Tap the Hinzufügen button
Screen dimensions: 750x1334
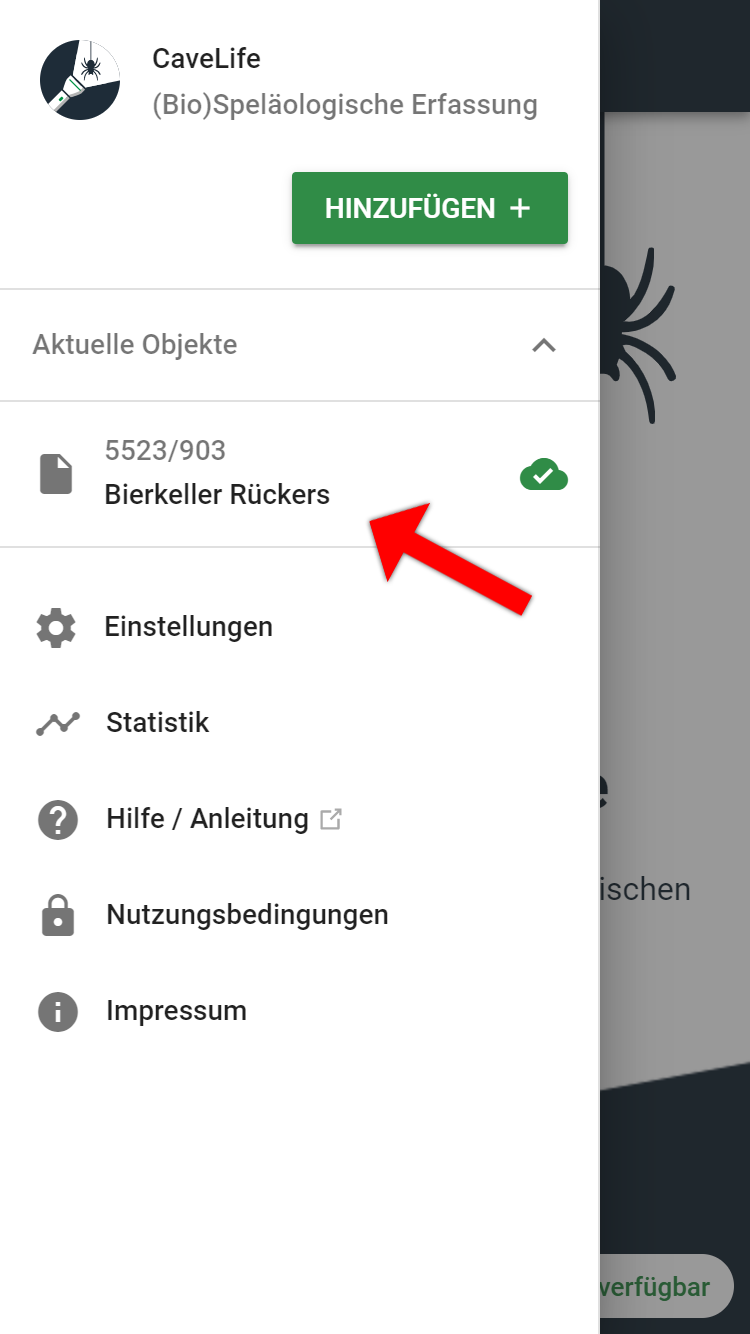click(x=430, y=208)
